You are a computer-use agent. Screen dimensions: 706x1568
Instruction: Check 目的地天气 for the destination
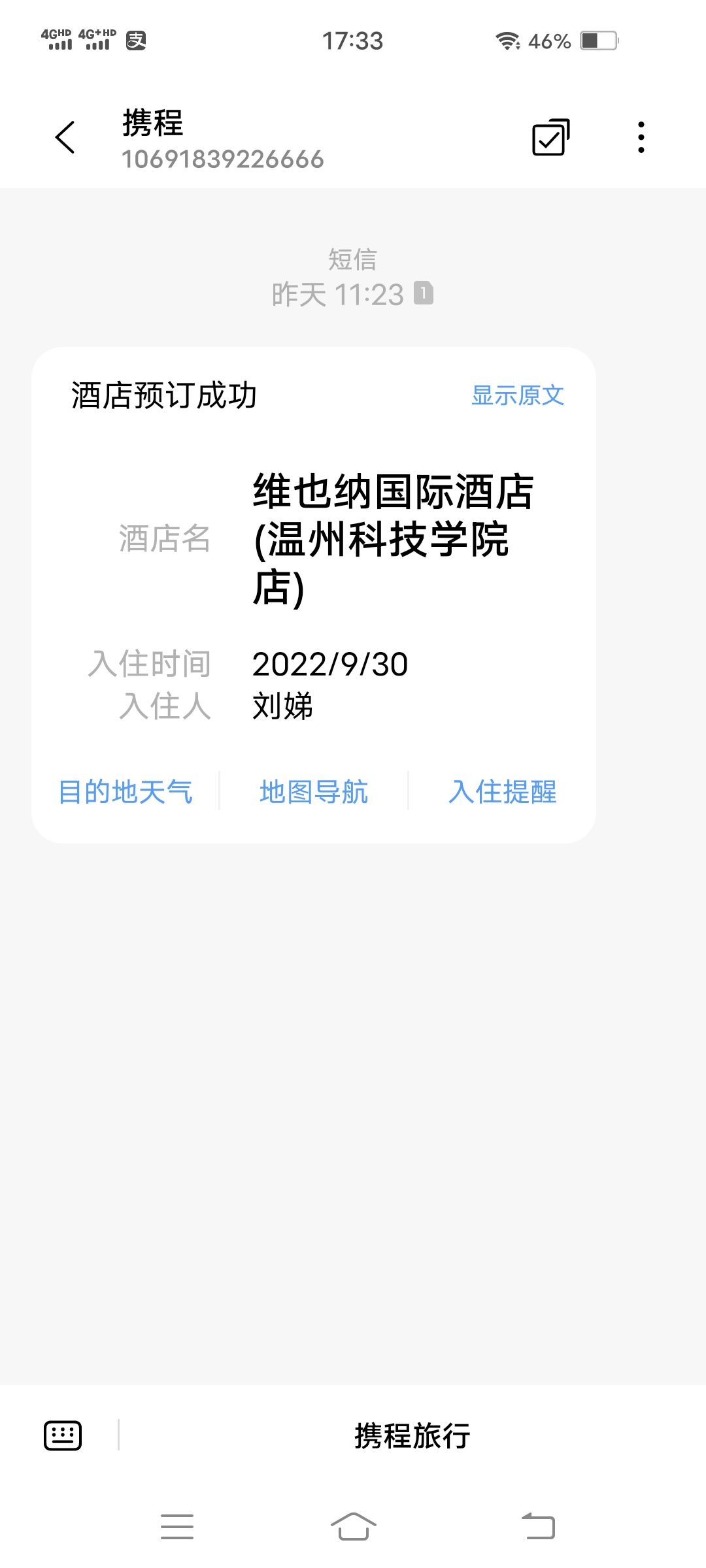pyautogui.click(x=126, y=792)
